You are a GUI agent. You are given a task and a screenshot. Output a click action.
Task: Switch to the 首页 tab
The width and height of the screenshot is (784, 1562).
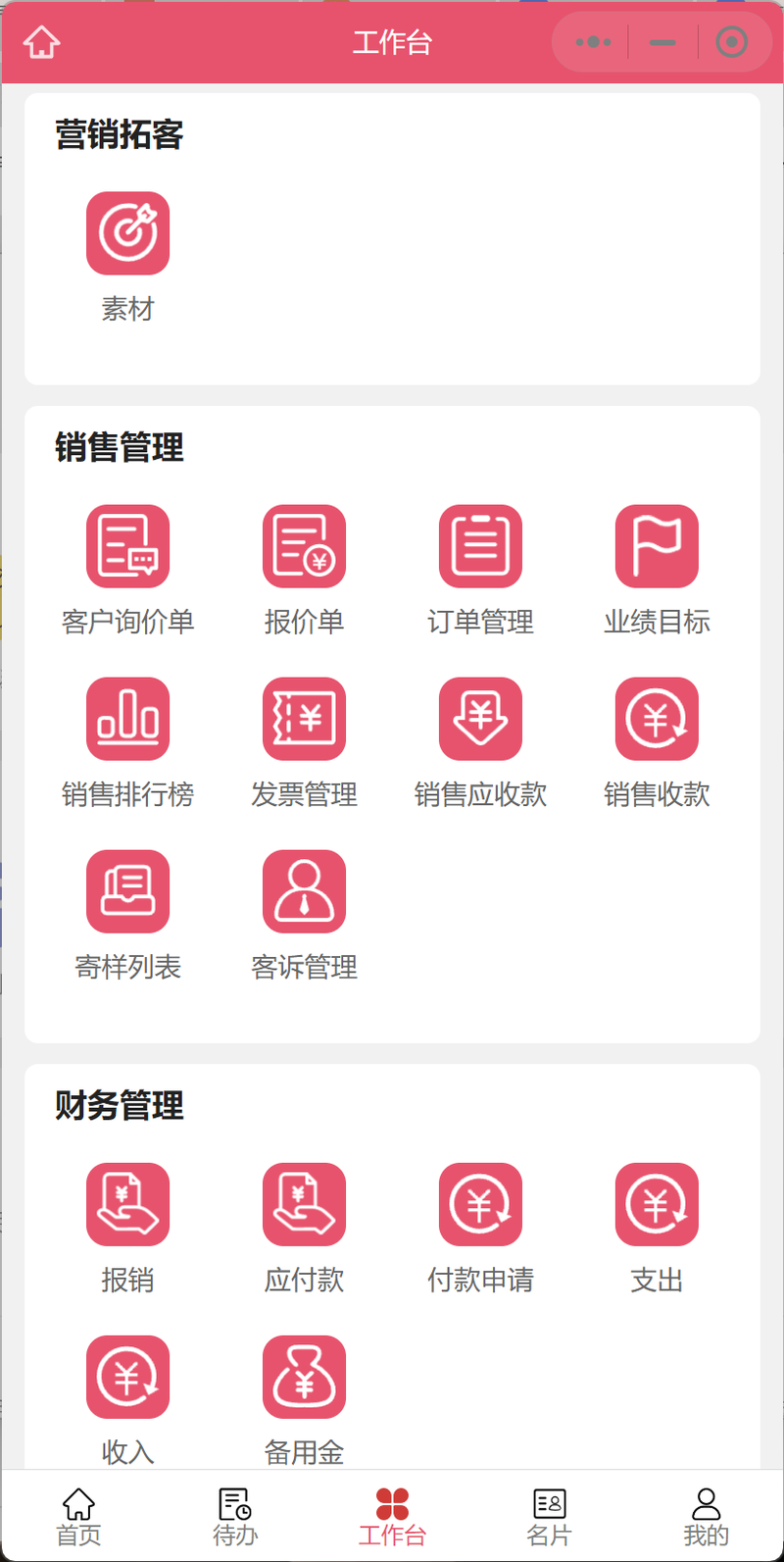(x=78, y=1516)
